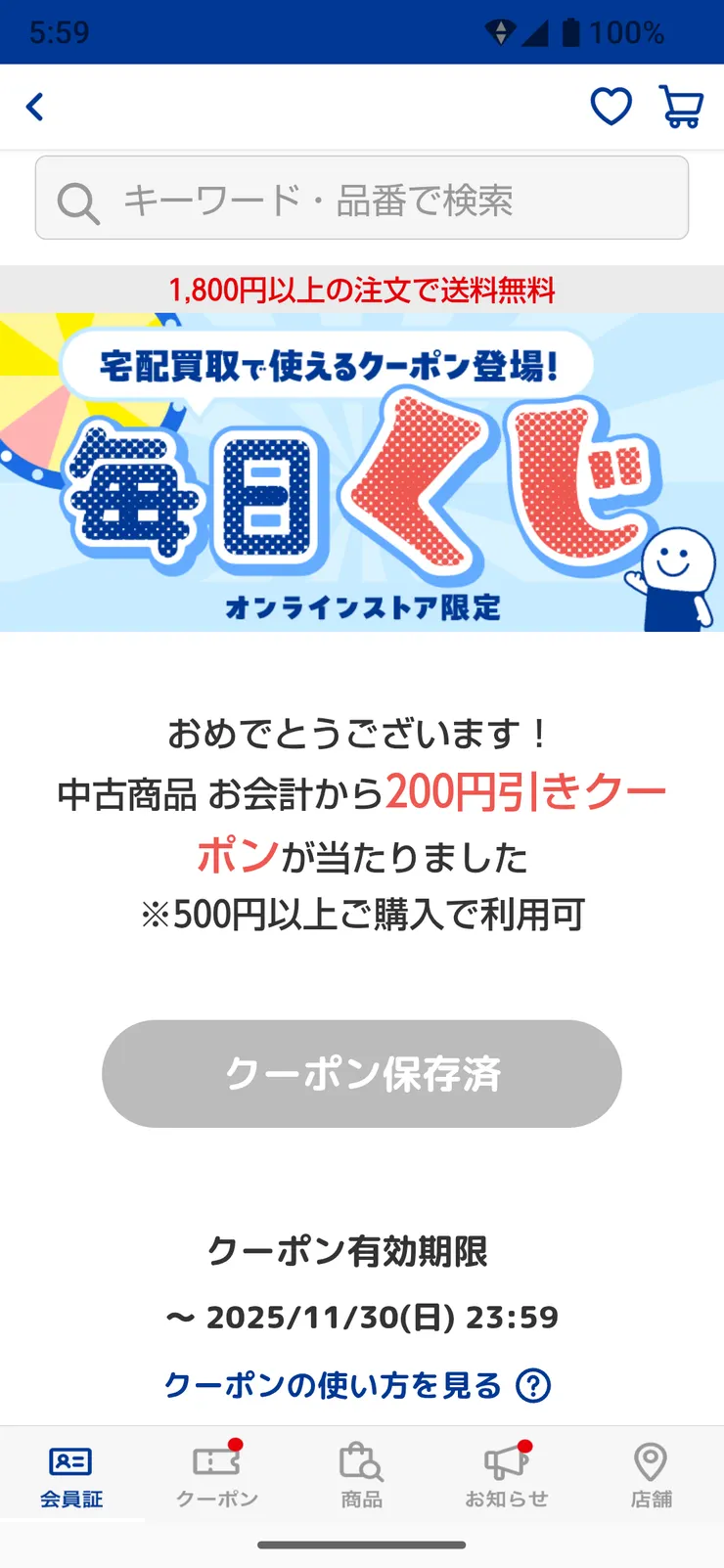Image resolution: width=724 pixels, height=1568 pixels.
Task: Tap the back arrow to return
Action: point(35,107)
